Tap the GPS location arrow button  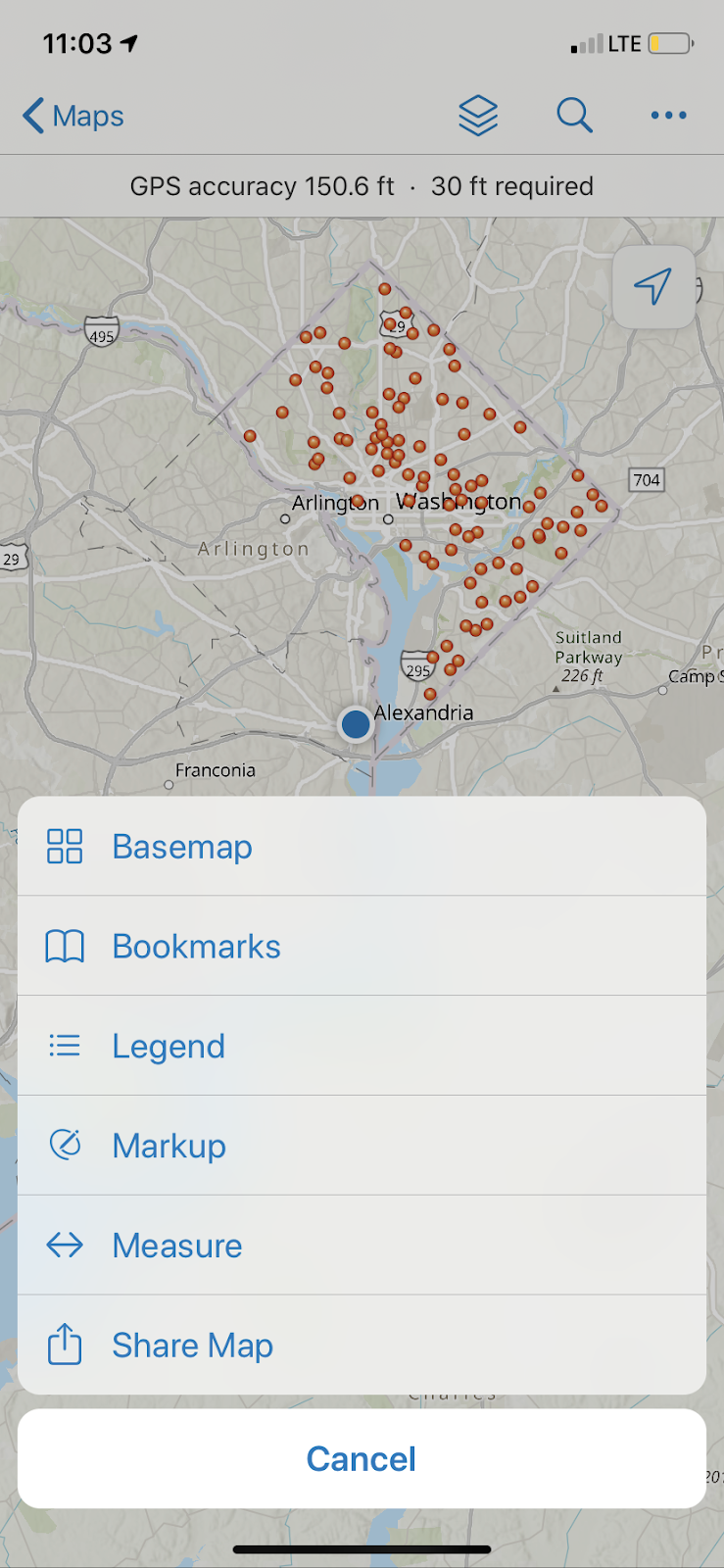[x=653, y=286]
